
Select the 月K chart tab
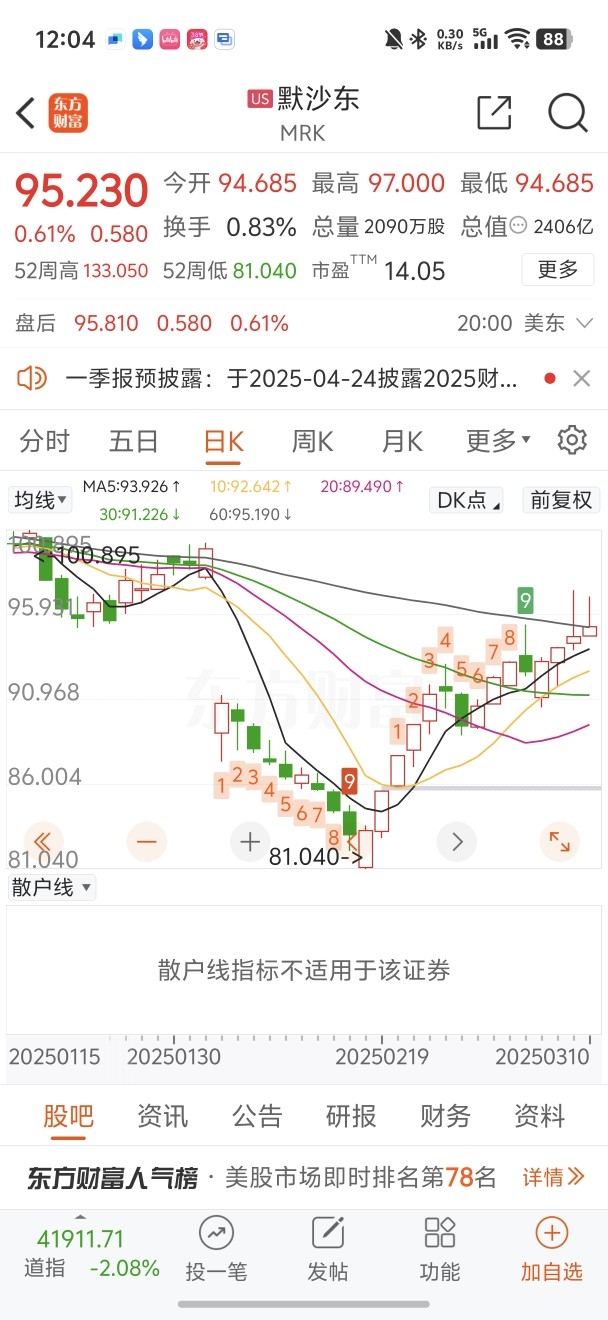tap(402, 440)
